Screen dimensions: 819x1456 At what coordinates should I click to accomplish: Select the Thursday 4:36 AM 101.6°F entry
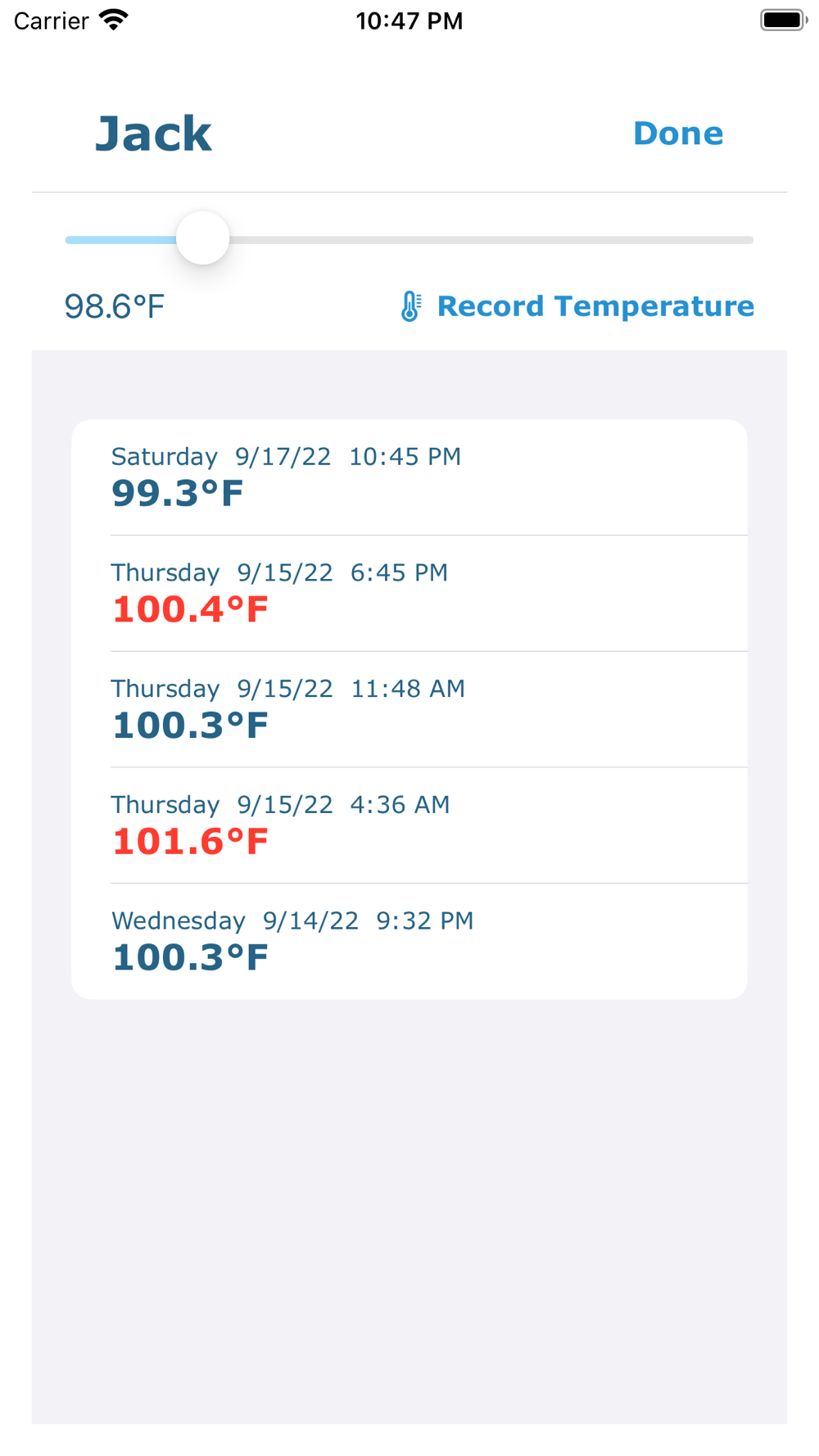pos(409,825)
